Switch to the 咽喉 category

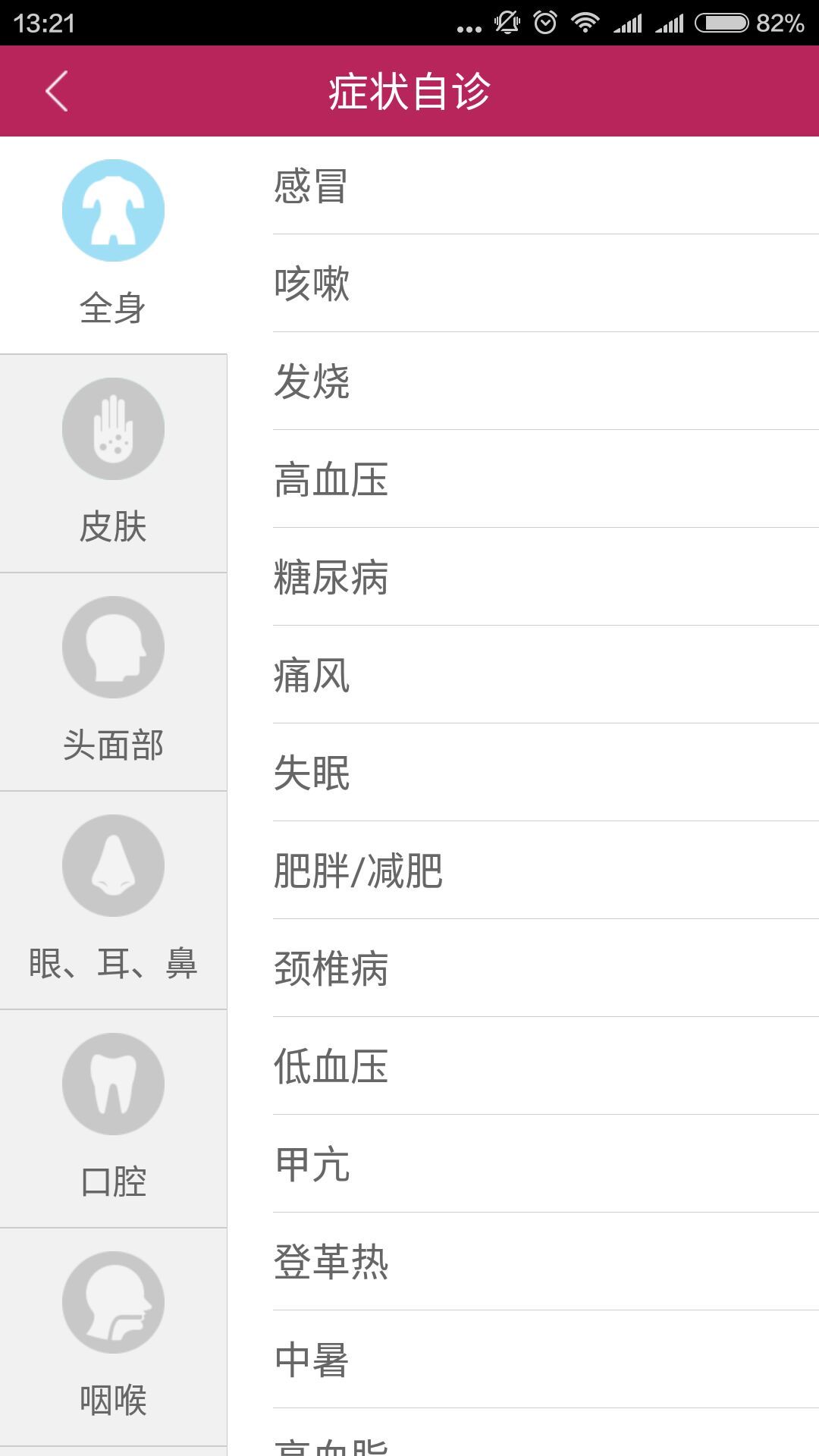coord(113,1336)
